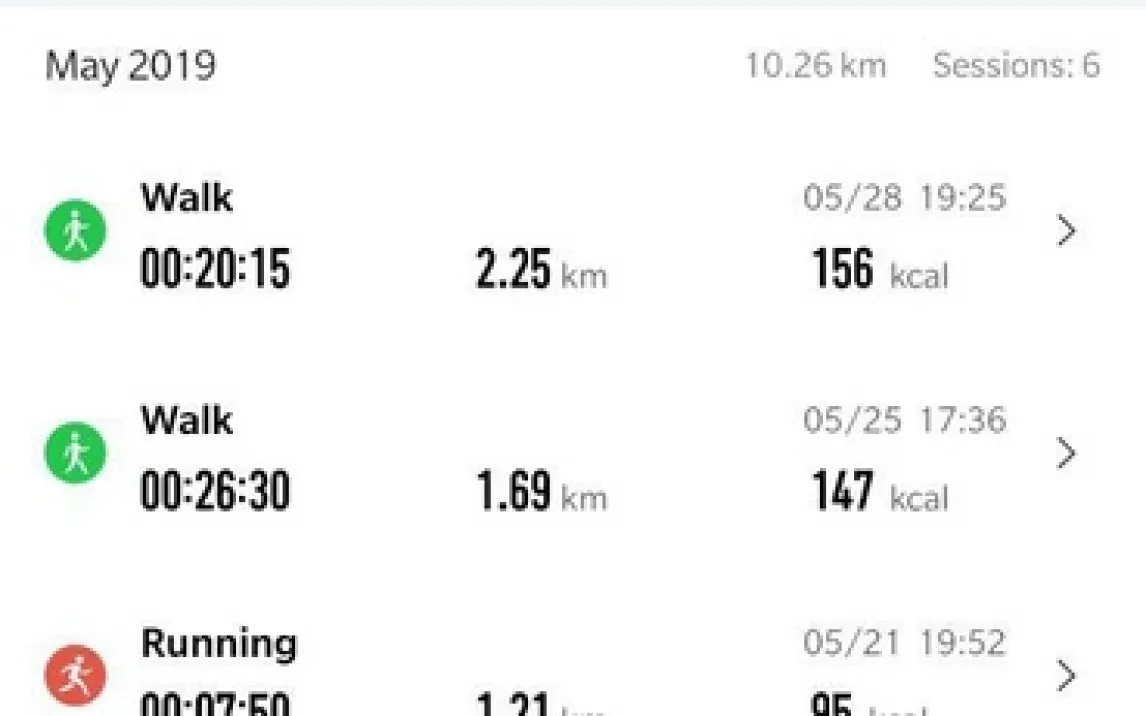Screen dimensions: 1146x716
Task: Open the 05/25 17:36 walk session
Action: point(1066,454)
